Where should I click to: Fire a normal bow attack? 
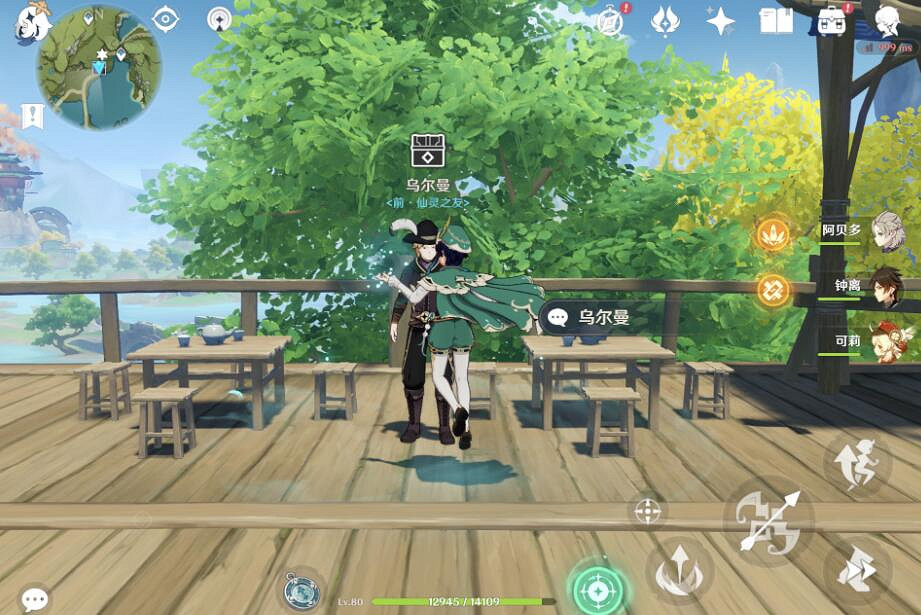tap(768, 520)
